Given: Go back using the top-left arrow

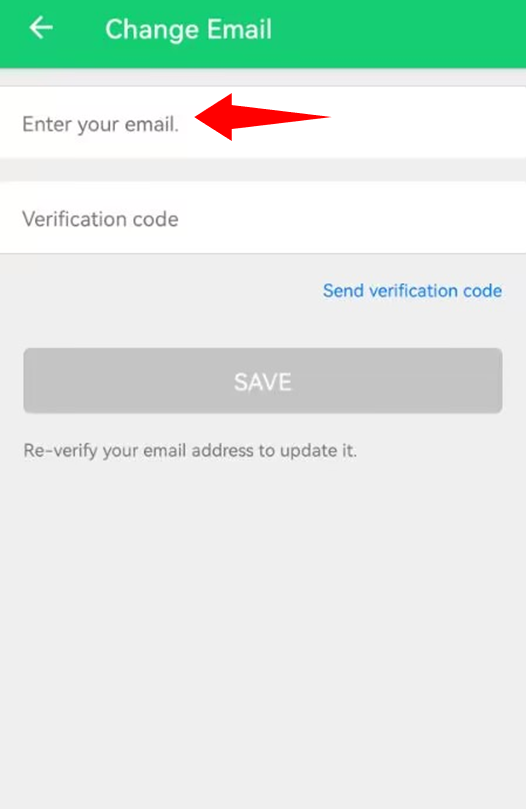Looking at the screenshot, I should (41, 27).
